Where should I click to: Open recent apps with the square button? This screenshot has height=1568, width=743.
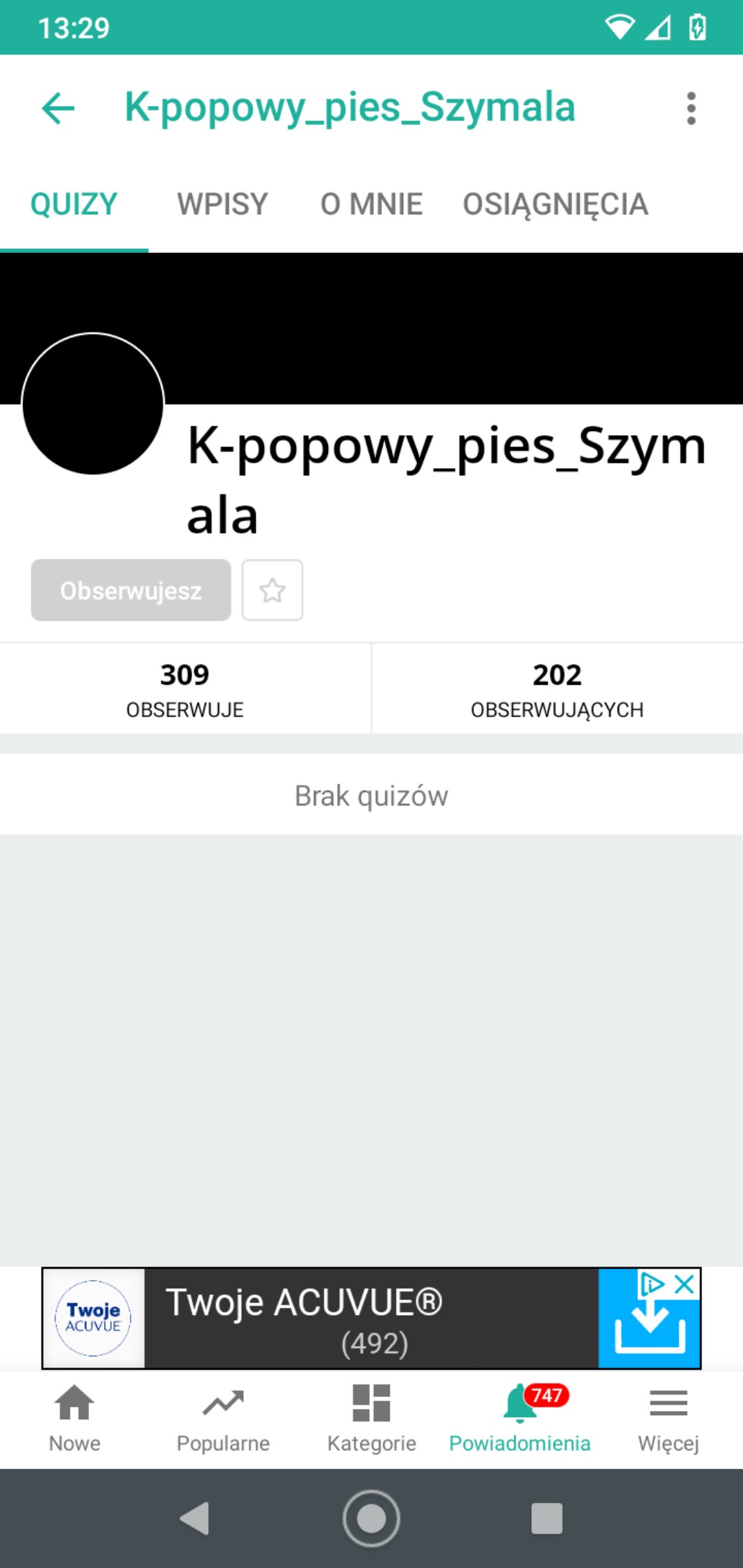(547, 1518)
